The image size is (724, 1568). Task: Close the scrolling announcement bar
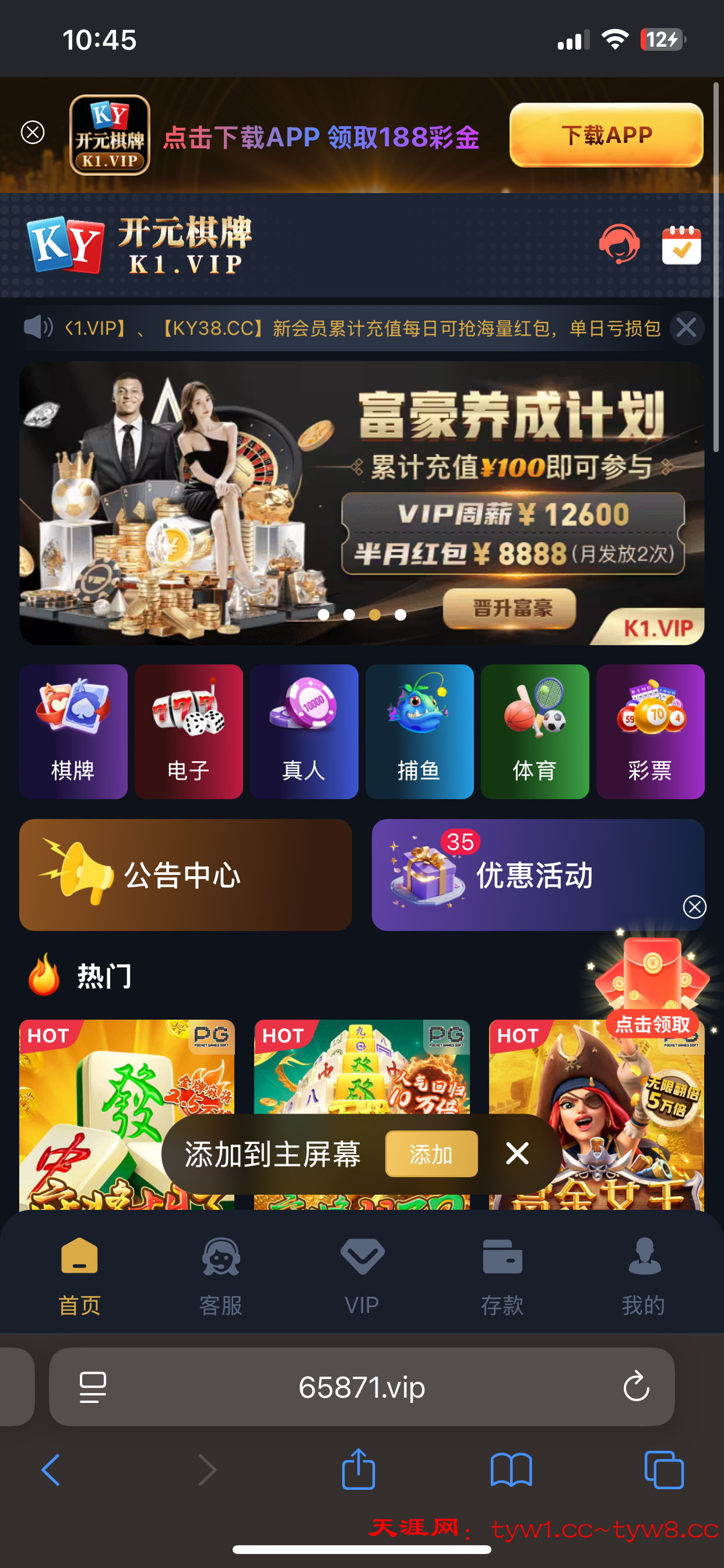(687, 328)
